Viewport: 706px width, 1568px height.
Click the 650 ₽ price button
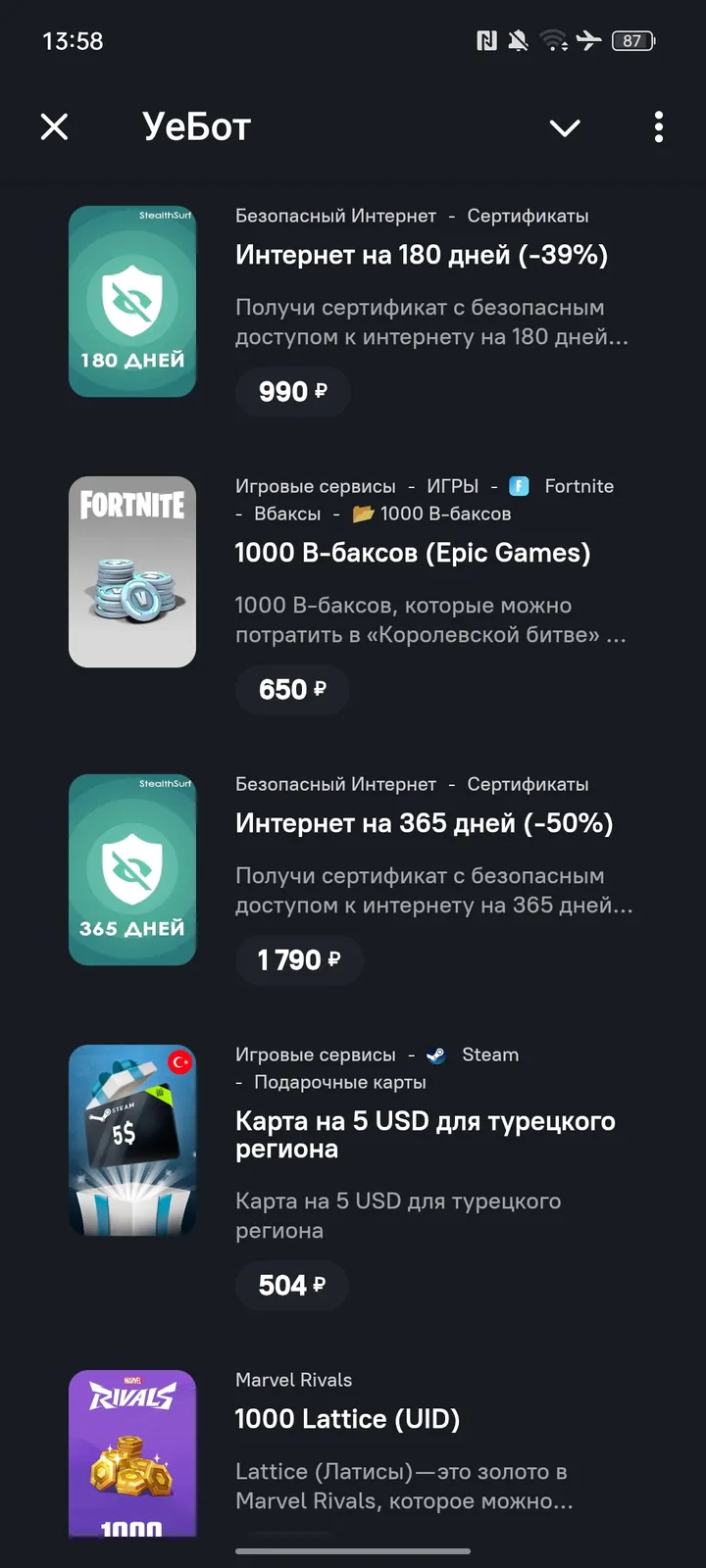[291, 689]
